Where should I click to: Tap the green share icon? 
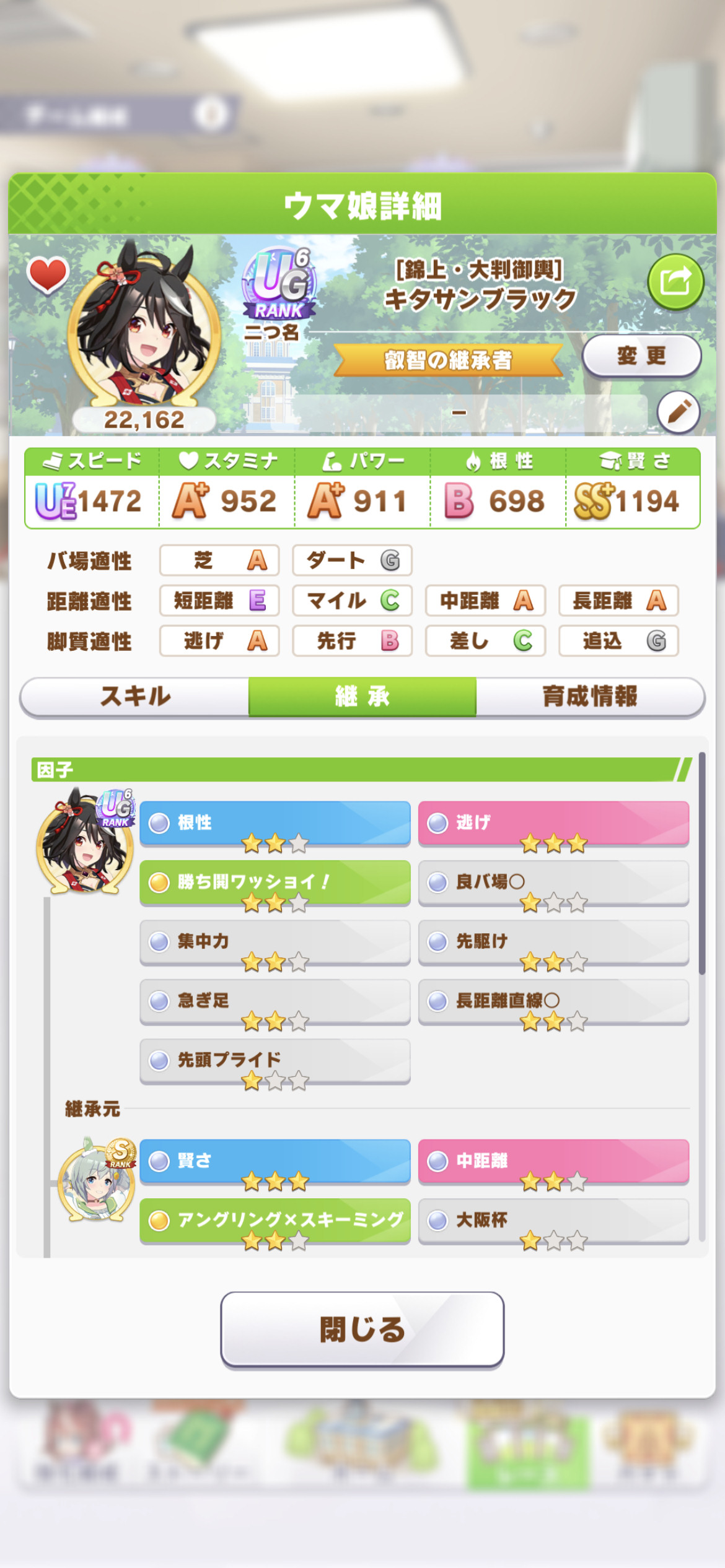point(675,282)
